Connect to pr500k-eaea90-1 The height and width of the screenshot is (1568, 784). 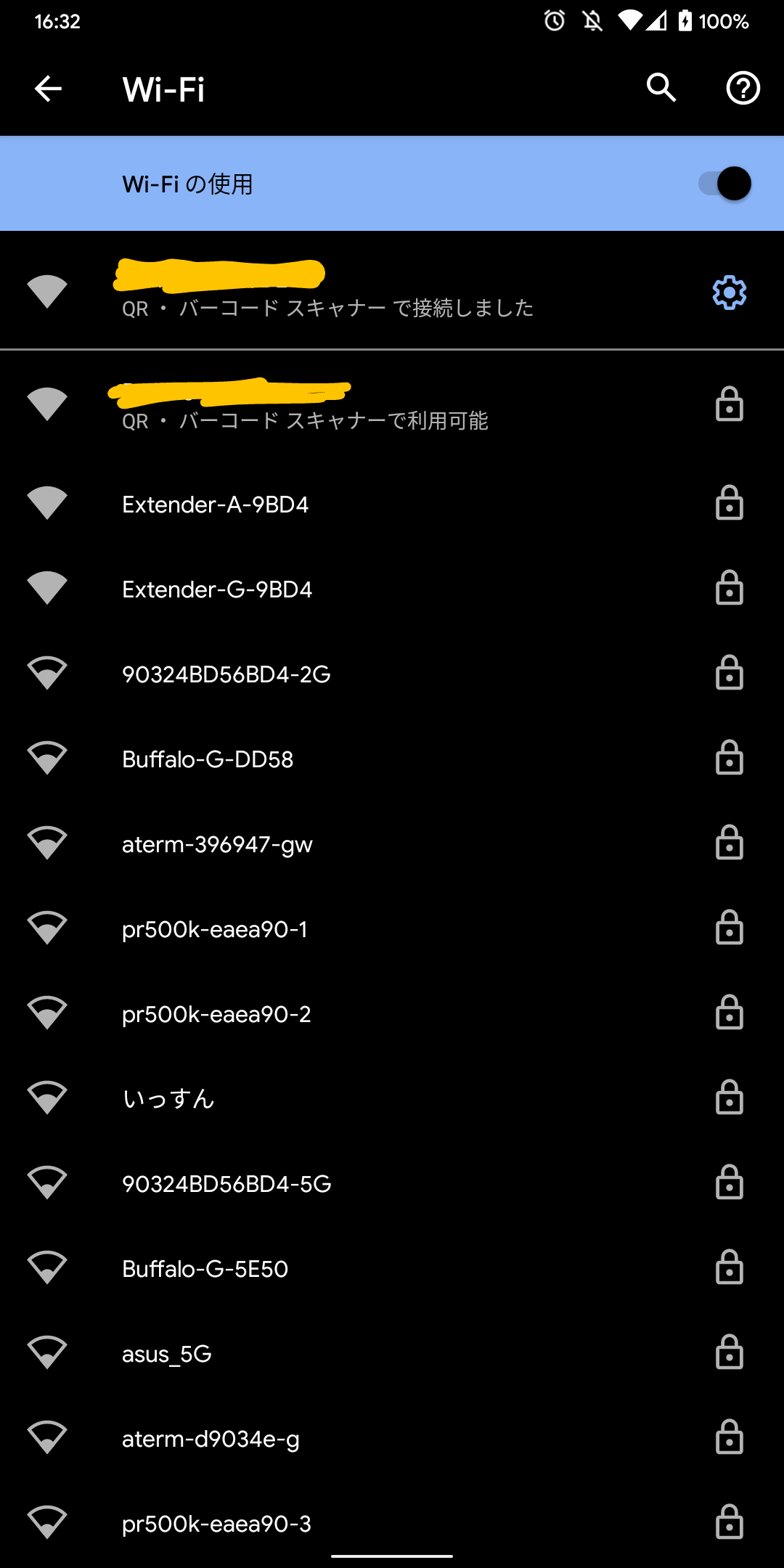[x=216, y=928]
